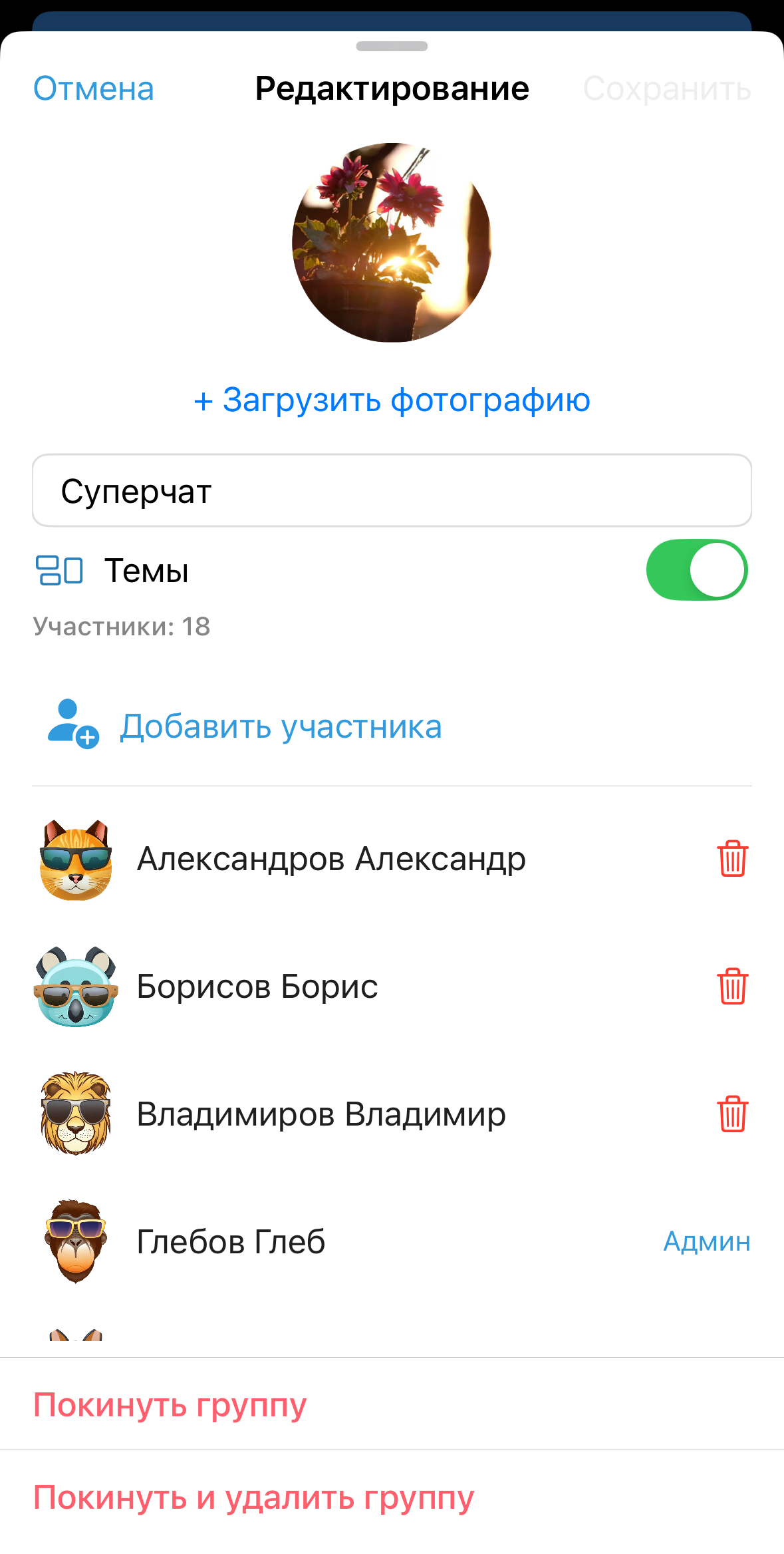
Task: Delete Борисов Борис from the group
Action: pyautogui.click(x=732, y=986)
